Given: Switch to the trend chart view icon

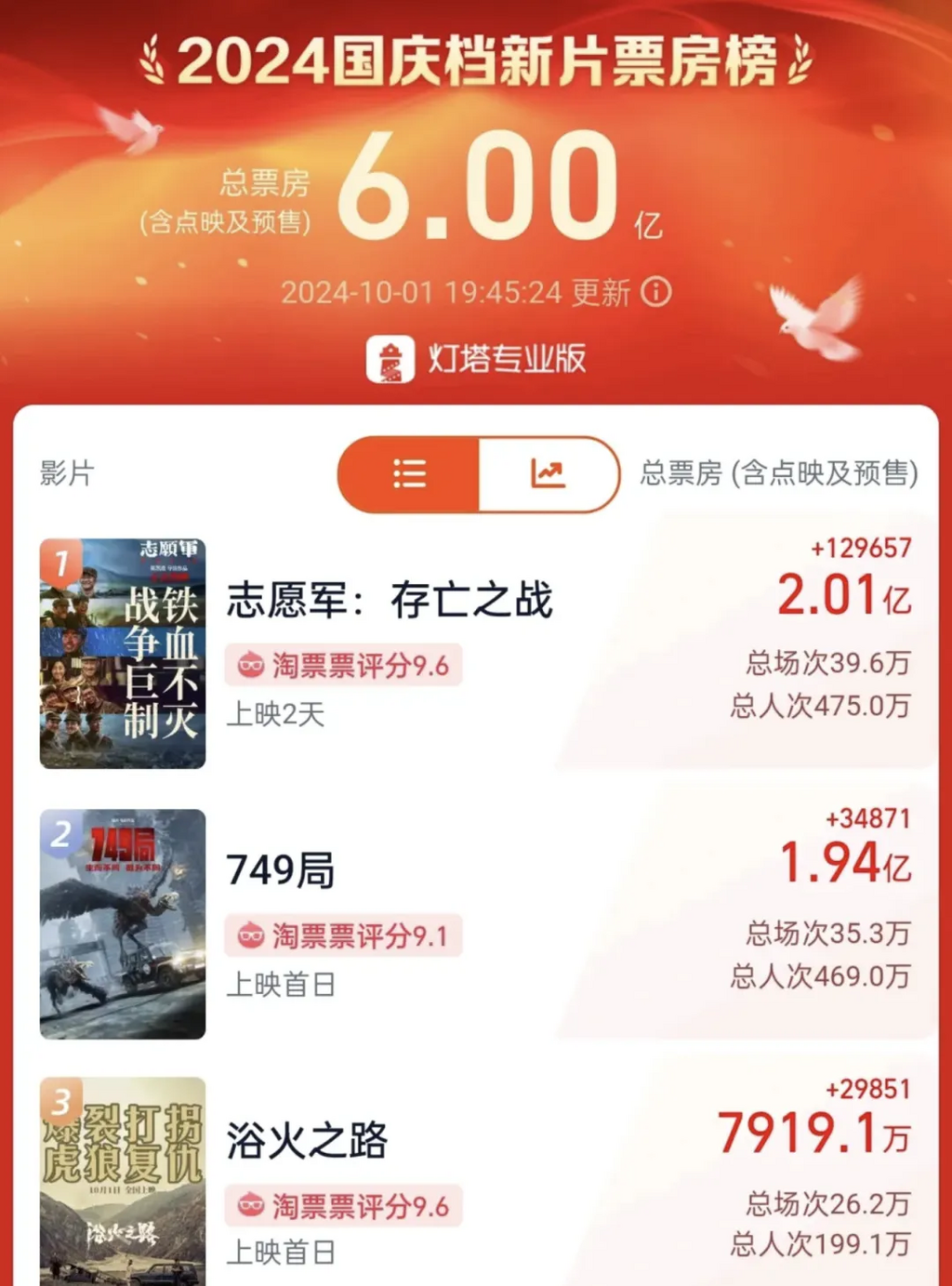Looking at the screenshot, I should (547, 474).
